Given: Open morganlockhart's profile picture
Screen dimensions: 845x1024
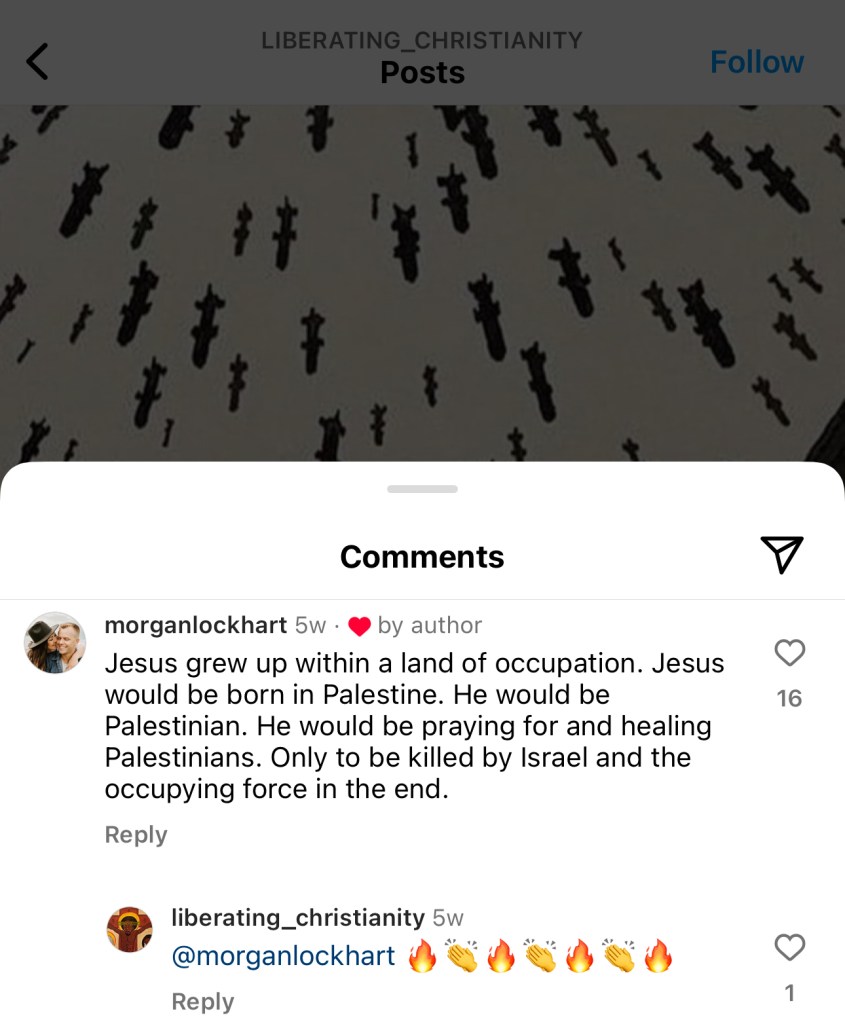Looking at the screenshot, I should [x=55, y=643].
